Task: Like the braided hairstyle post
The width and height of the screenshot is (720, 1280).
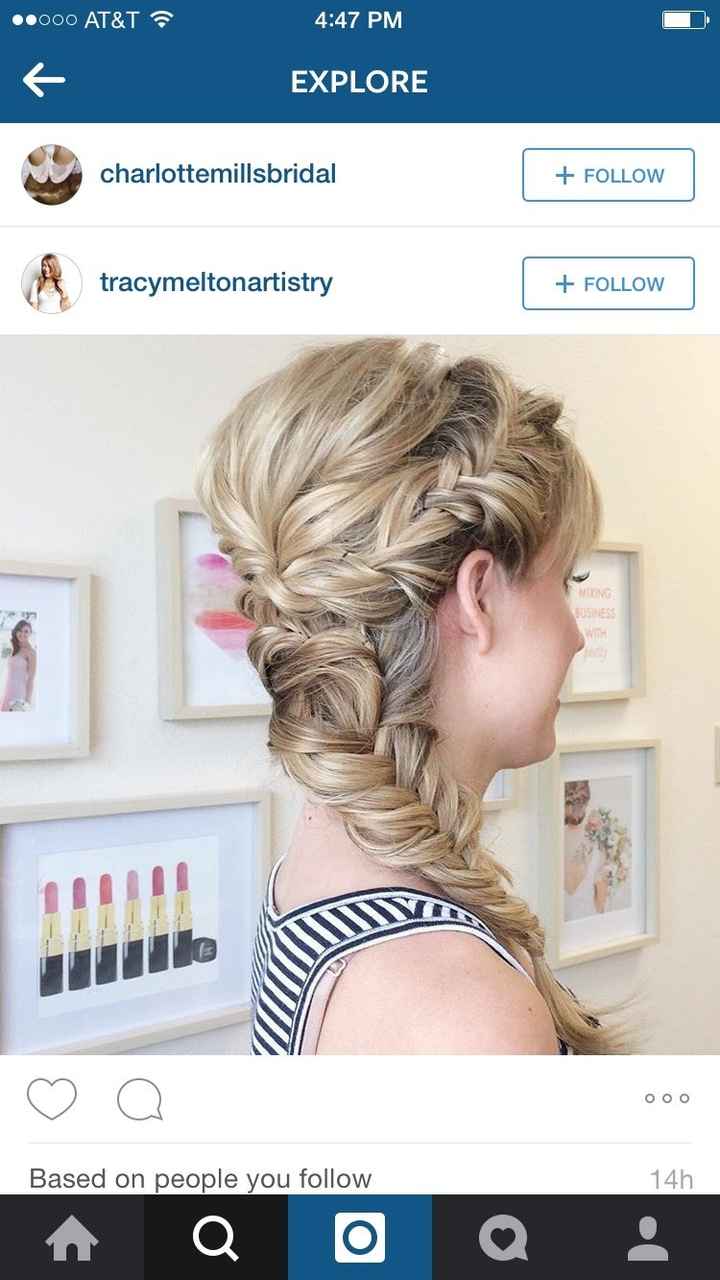Action: pyautogui.click(x=52, y=1098)
